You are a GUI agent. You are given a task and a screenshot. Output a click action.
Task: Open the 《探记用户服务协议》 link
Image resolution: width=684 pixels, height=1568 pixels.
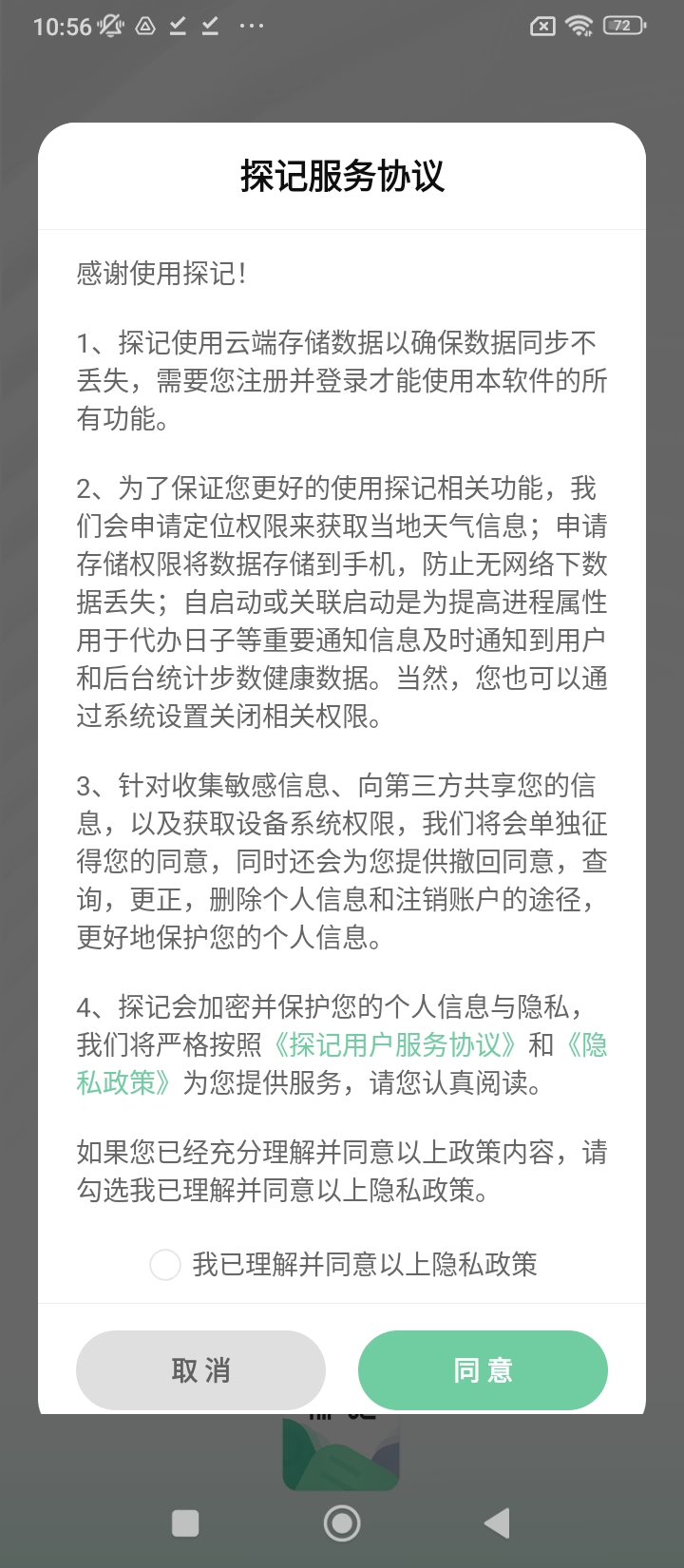point(394,1044)
